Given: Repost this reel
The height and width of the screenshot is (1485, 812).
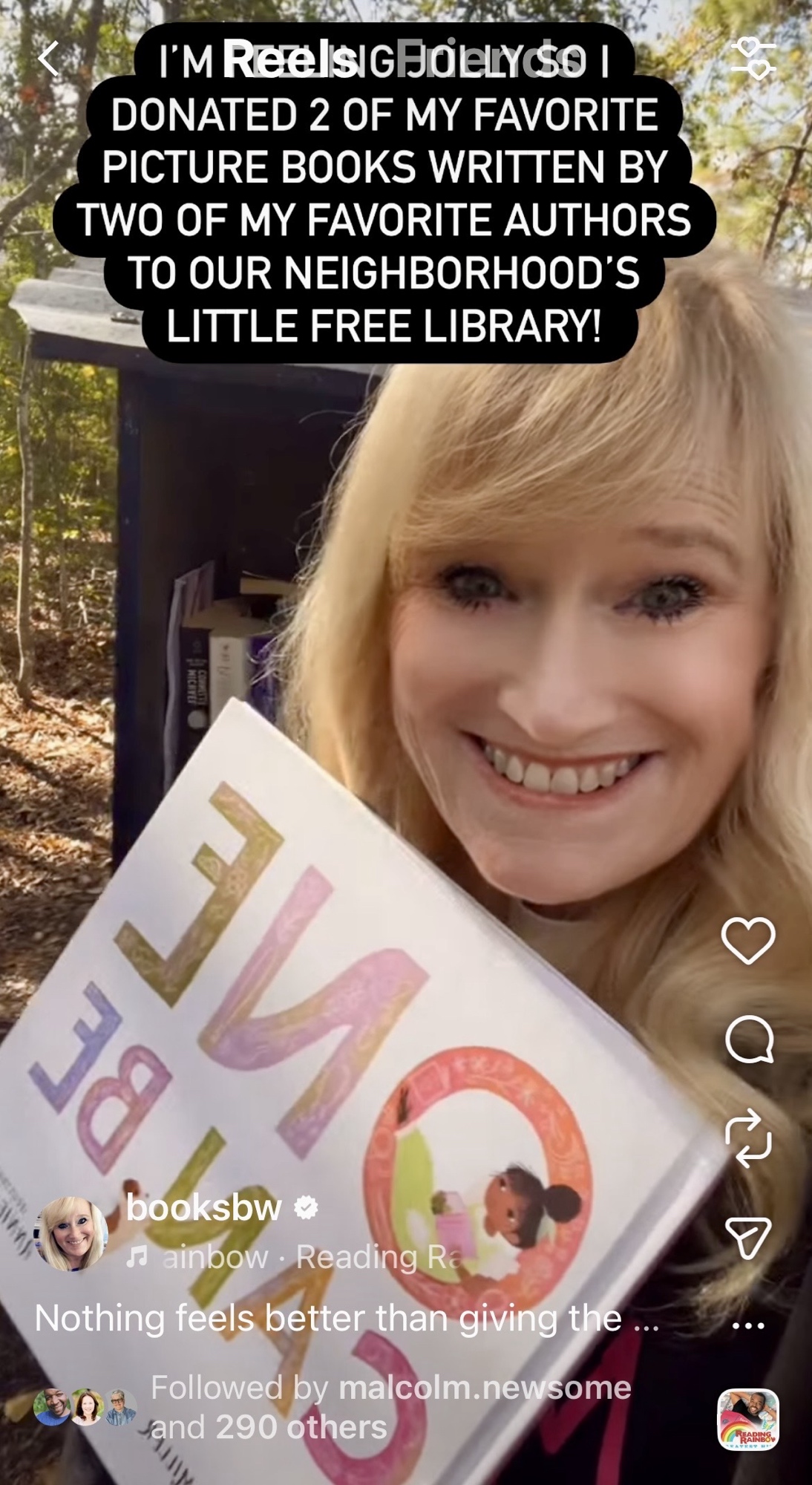Looking at the screenshot, I should point(748,1137).
